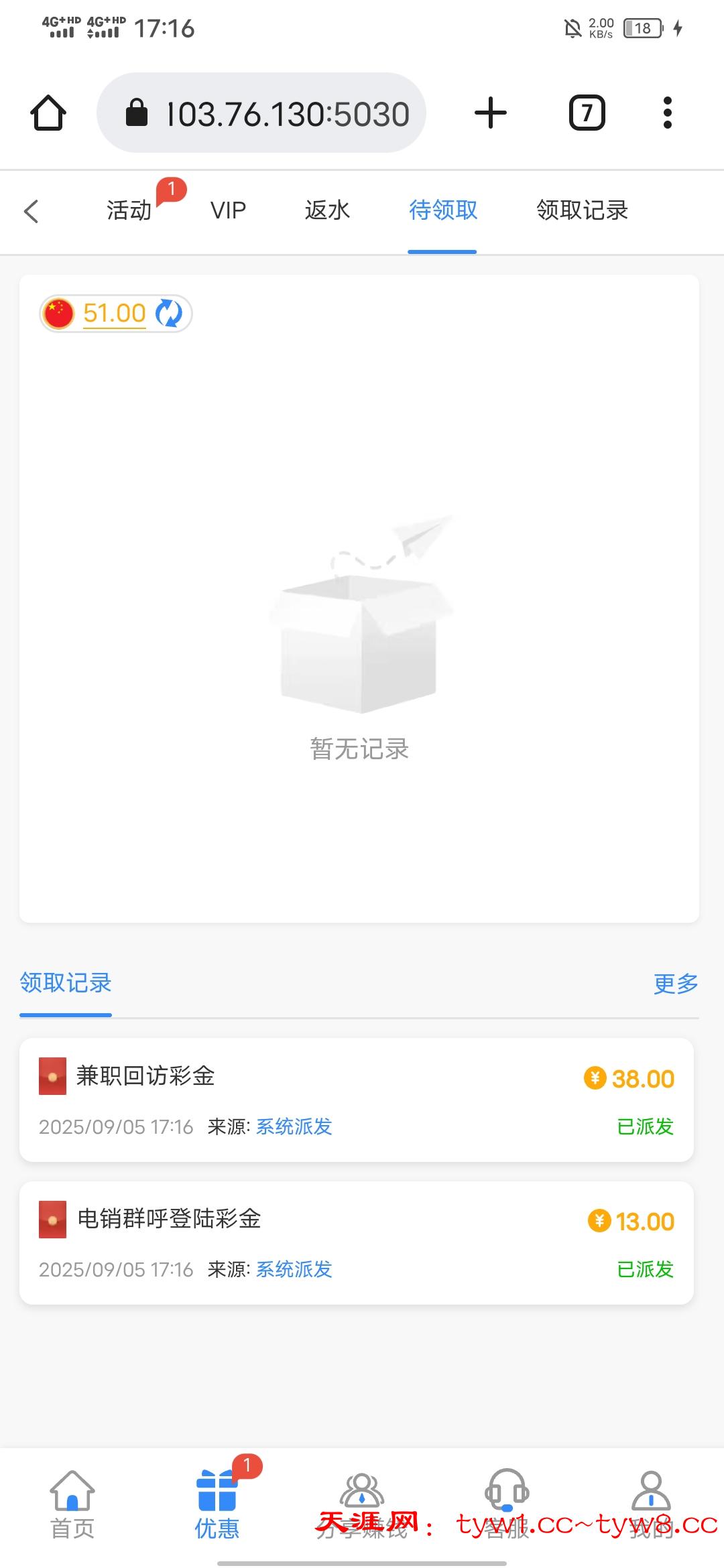
Task: Switch to the 返水 tab
Action: (x=327, y=210)
